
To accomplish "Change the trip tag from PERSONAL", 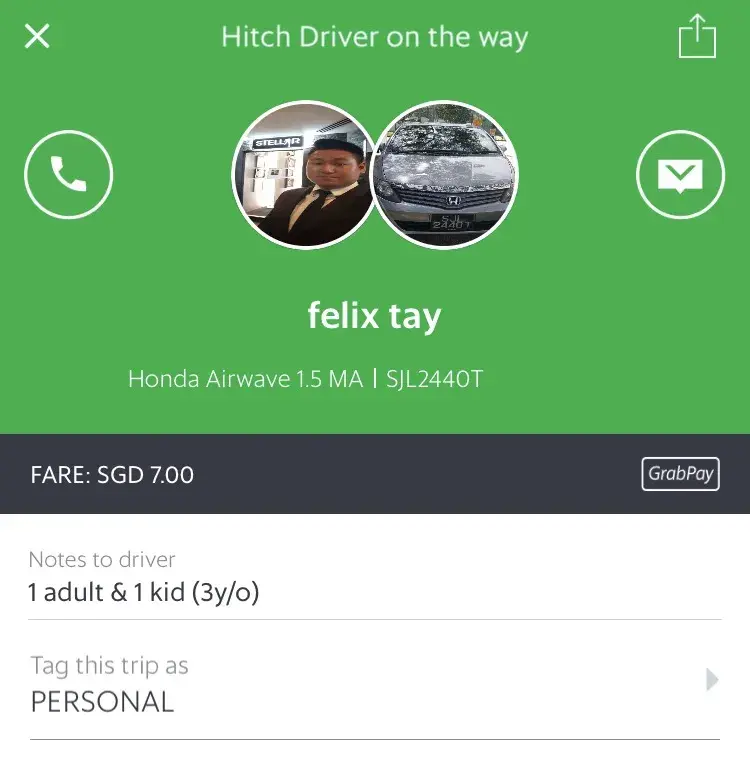I will pos(375,683).
